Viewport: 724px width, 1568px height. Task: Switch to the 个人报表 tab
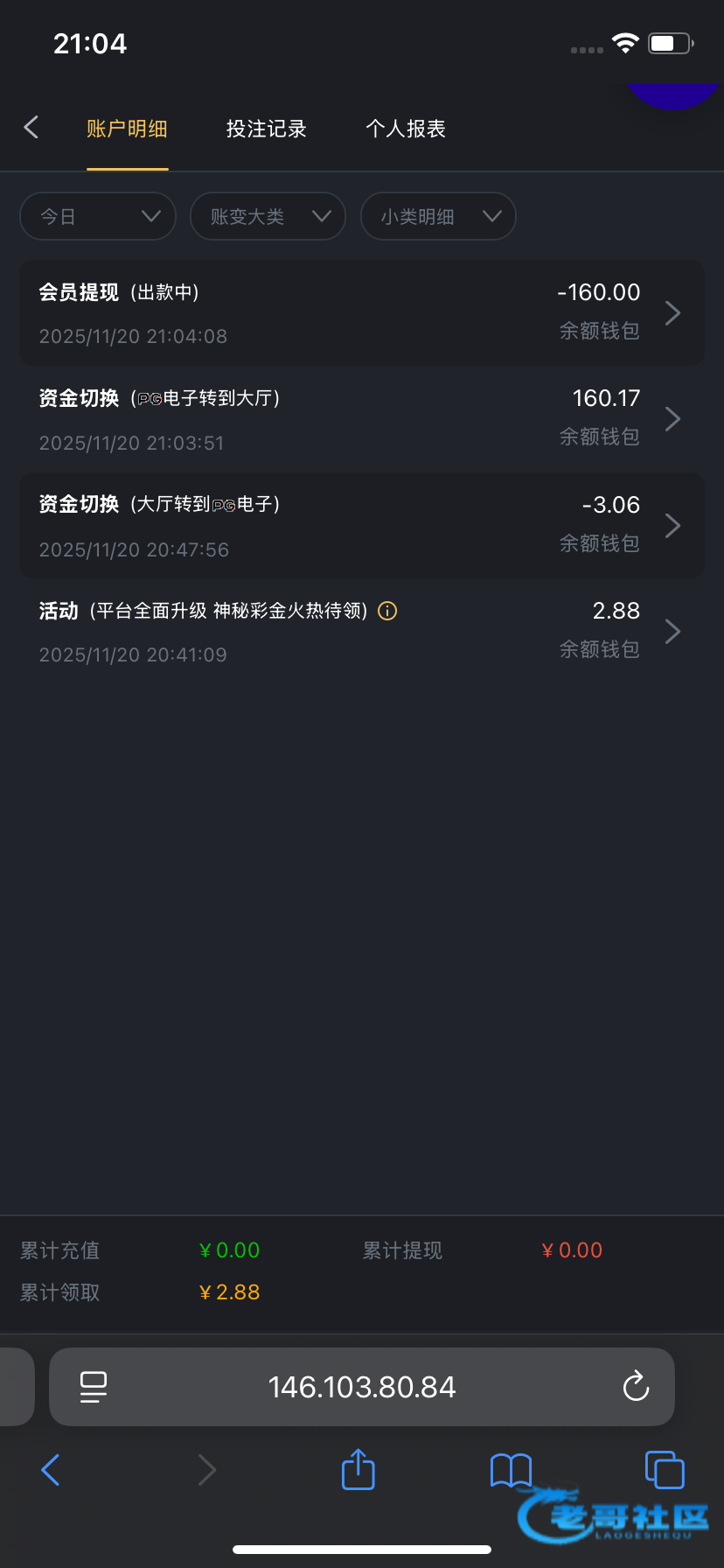pos(406,129)
